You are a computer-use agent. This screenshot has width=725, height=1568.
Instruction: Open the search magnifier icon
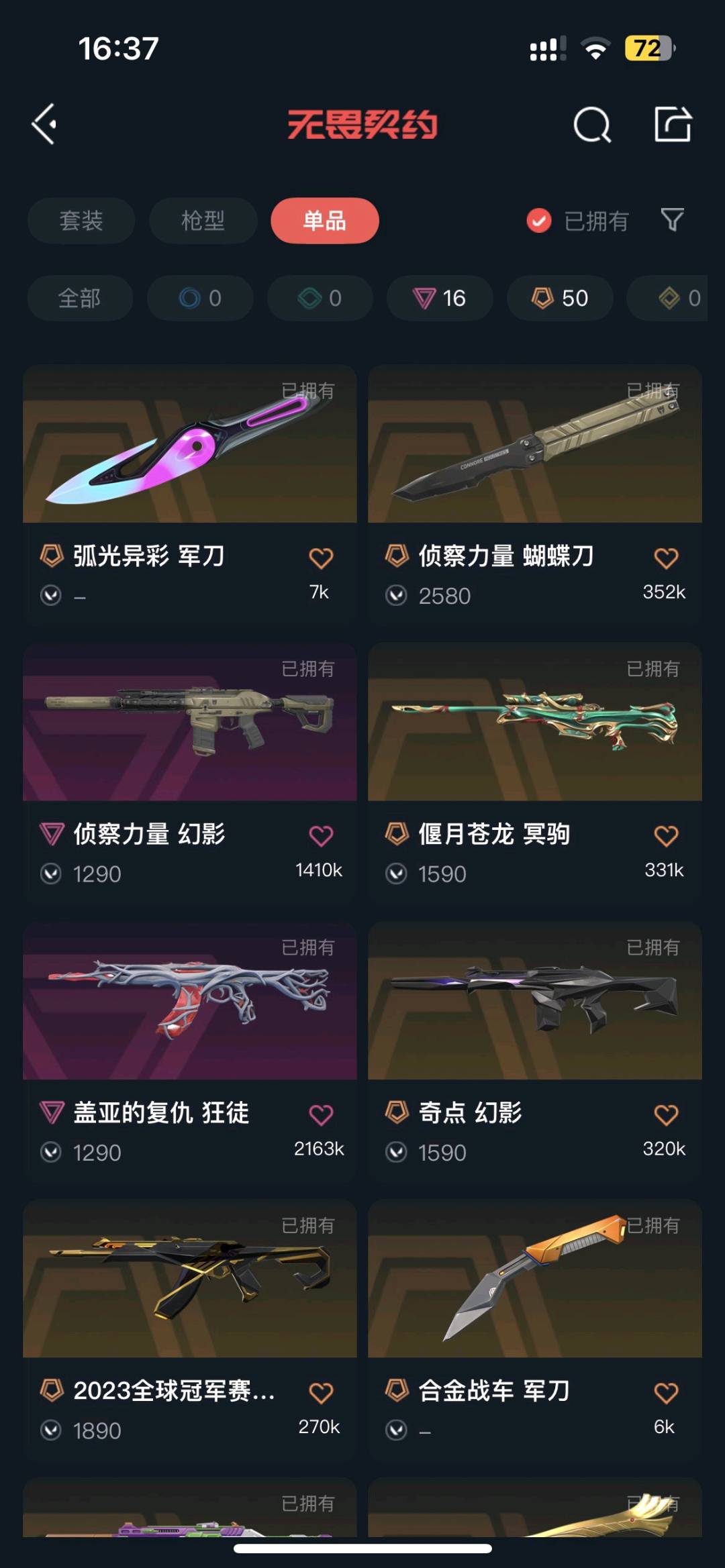pyautogui.click(x=592, y=125)
